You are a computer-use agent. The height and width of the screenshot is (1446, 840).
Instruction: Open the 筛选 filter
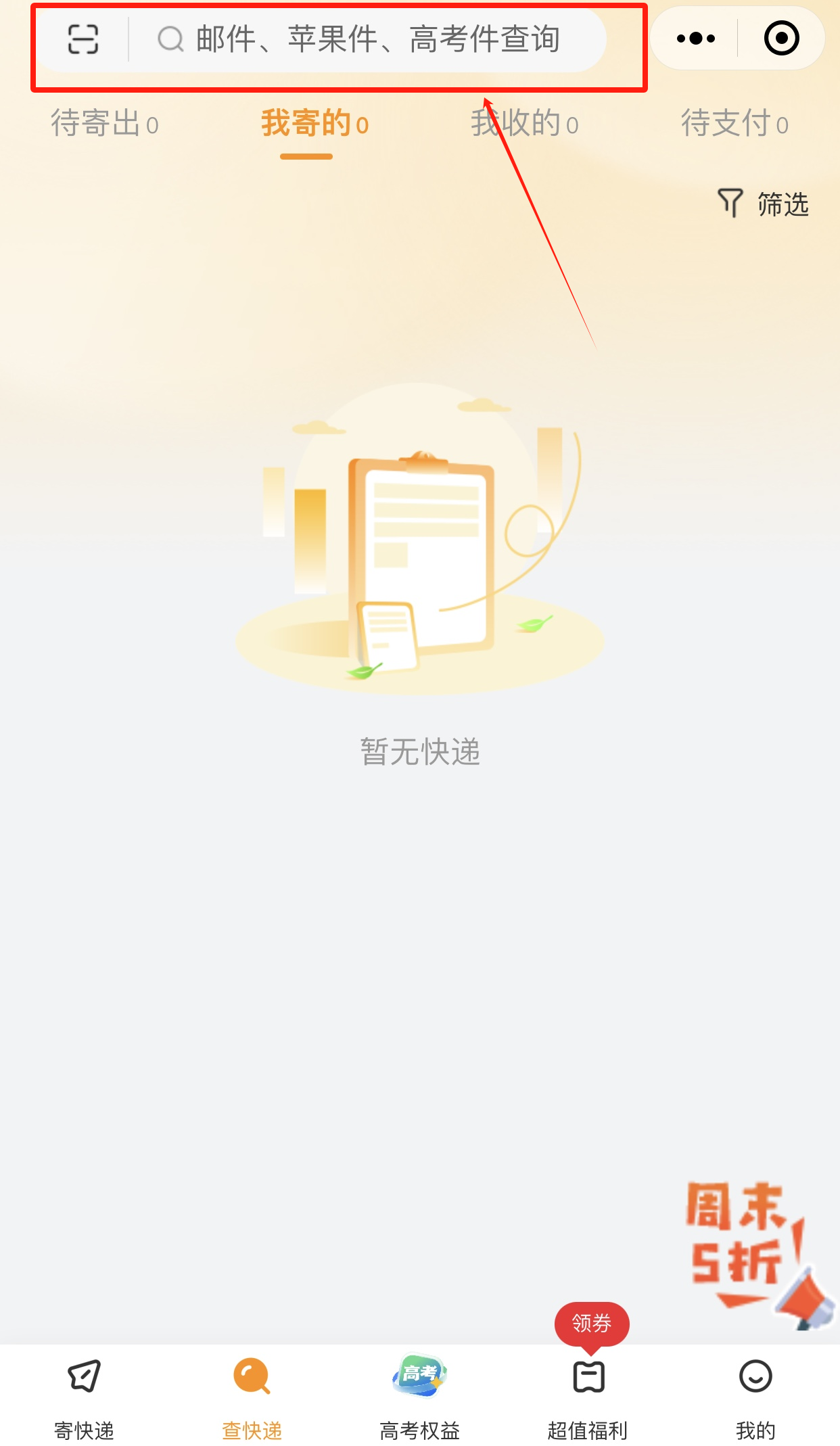click(x=764, y=204)
